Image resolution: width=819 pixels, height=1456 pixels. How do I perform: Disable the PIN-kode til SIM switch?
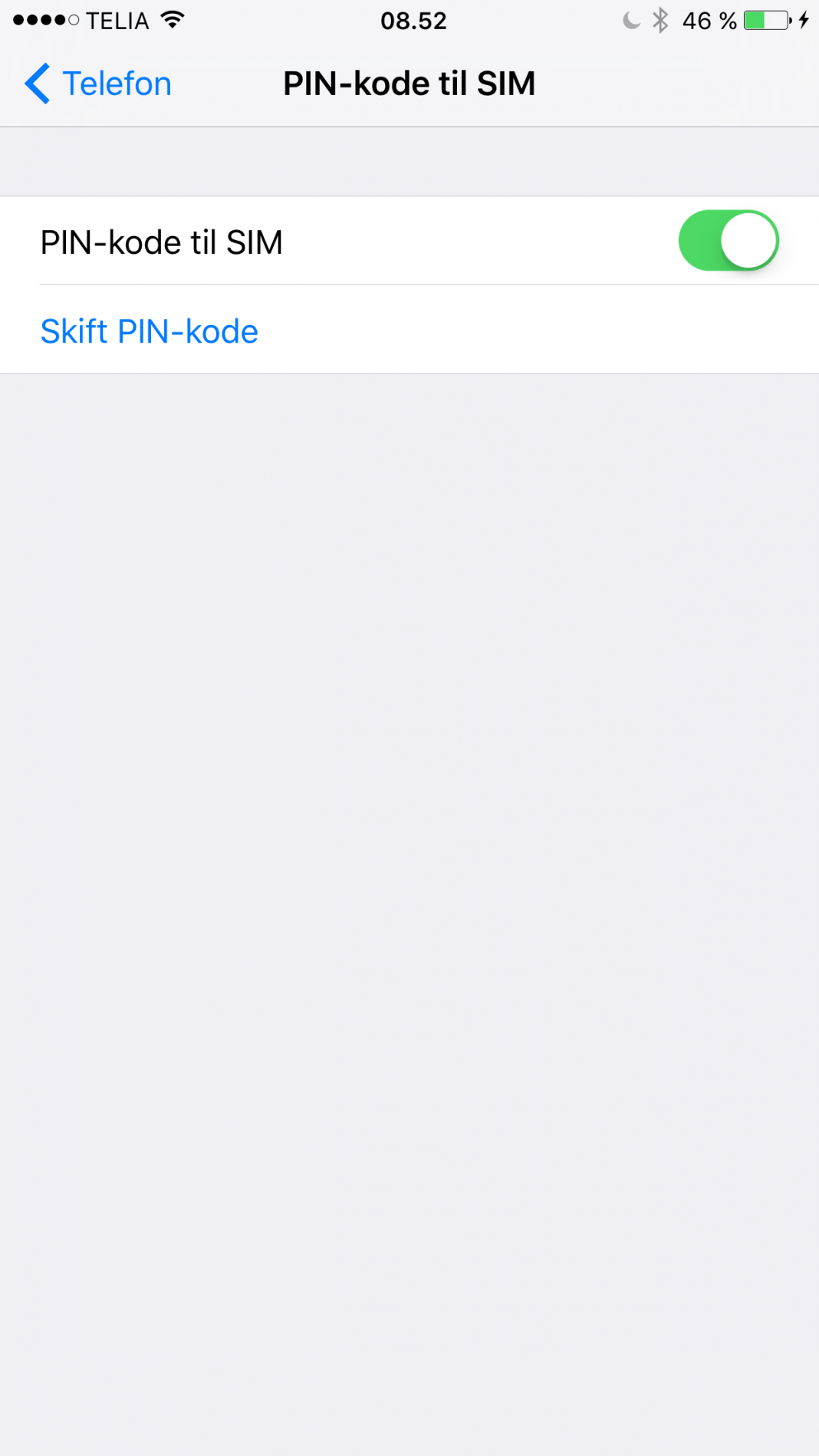[x=727, y=240]
